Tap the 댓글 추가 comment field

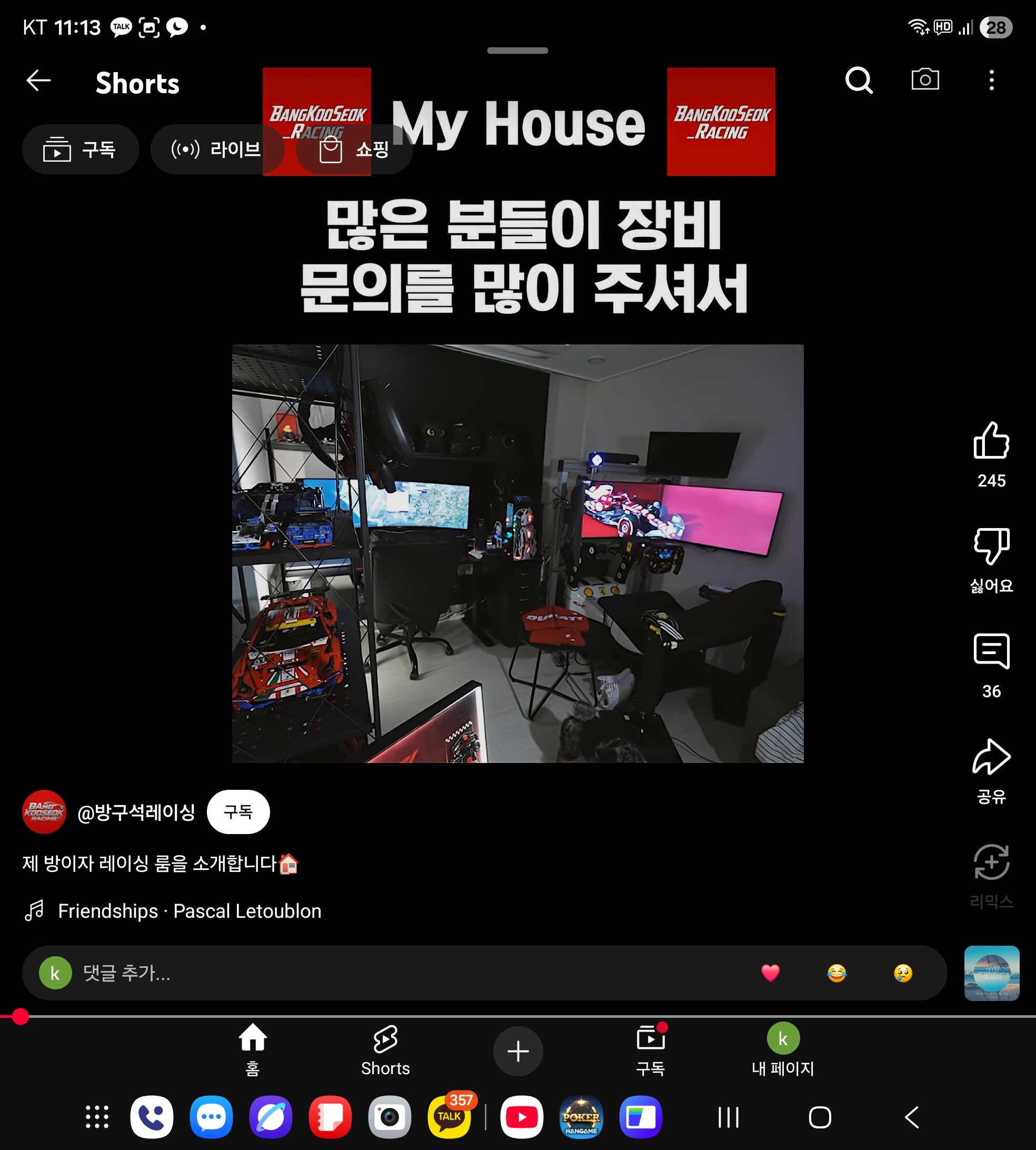(x=399, y=973)
